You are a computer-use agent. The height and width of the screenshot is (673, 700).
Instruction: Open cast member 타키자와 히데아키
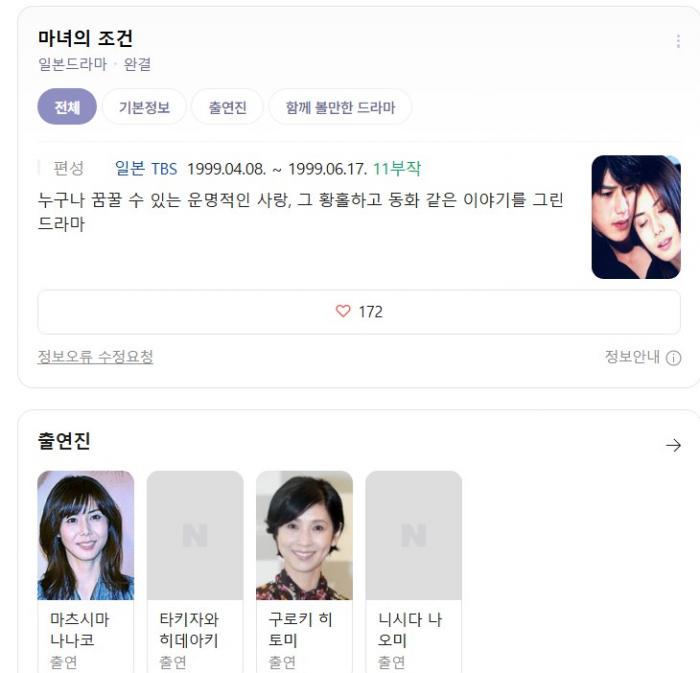tap(195, 570)
